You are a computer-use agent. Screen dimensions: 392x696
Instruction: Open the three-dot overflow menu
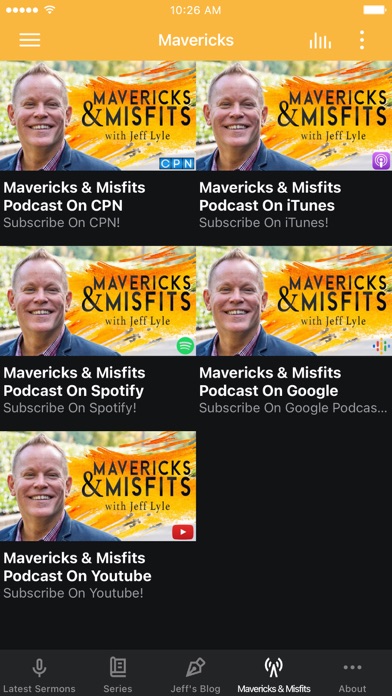pos(362,40)
